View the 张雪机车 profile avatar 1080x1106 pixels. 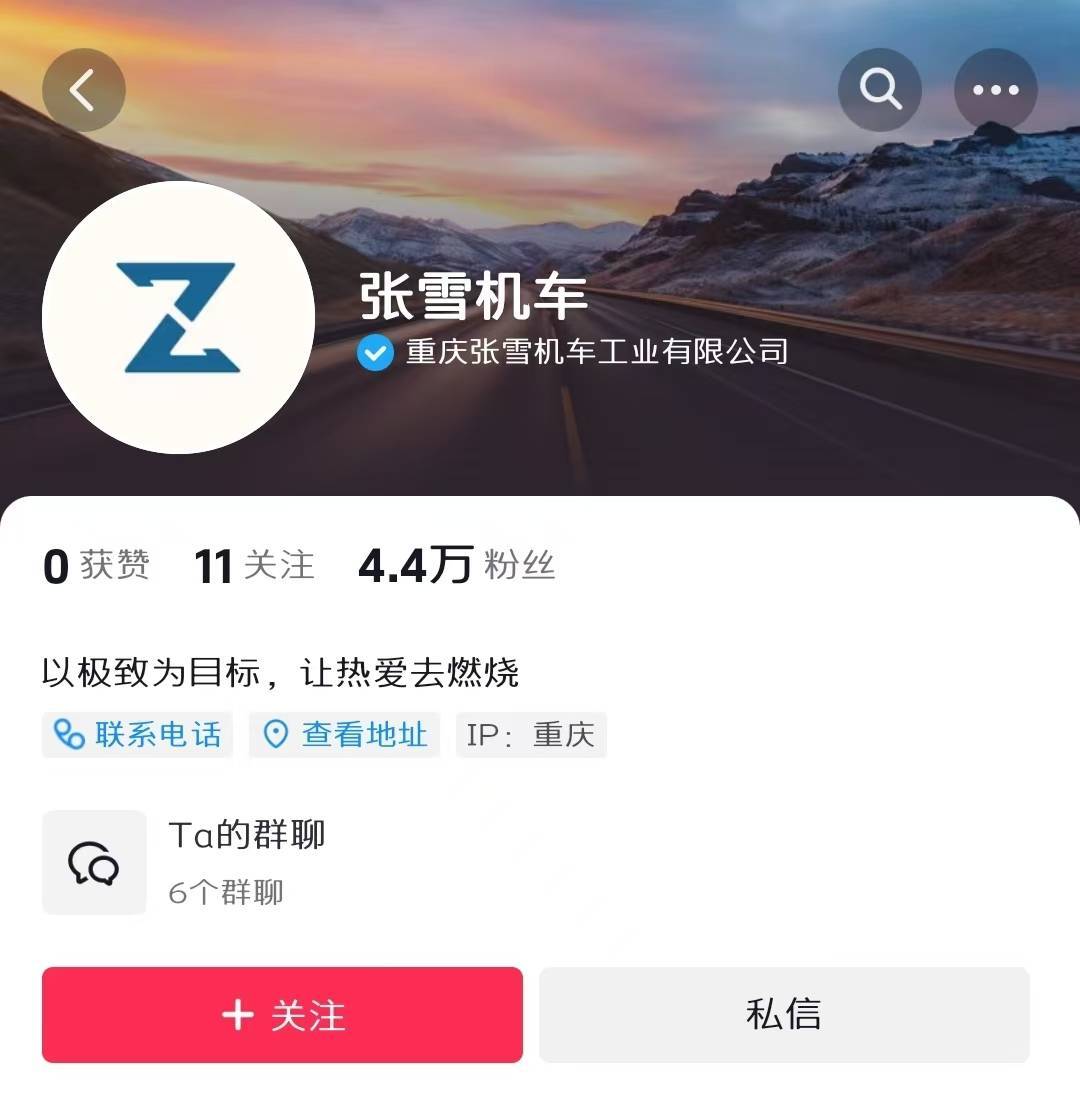(178, 317)
